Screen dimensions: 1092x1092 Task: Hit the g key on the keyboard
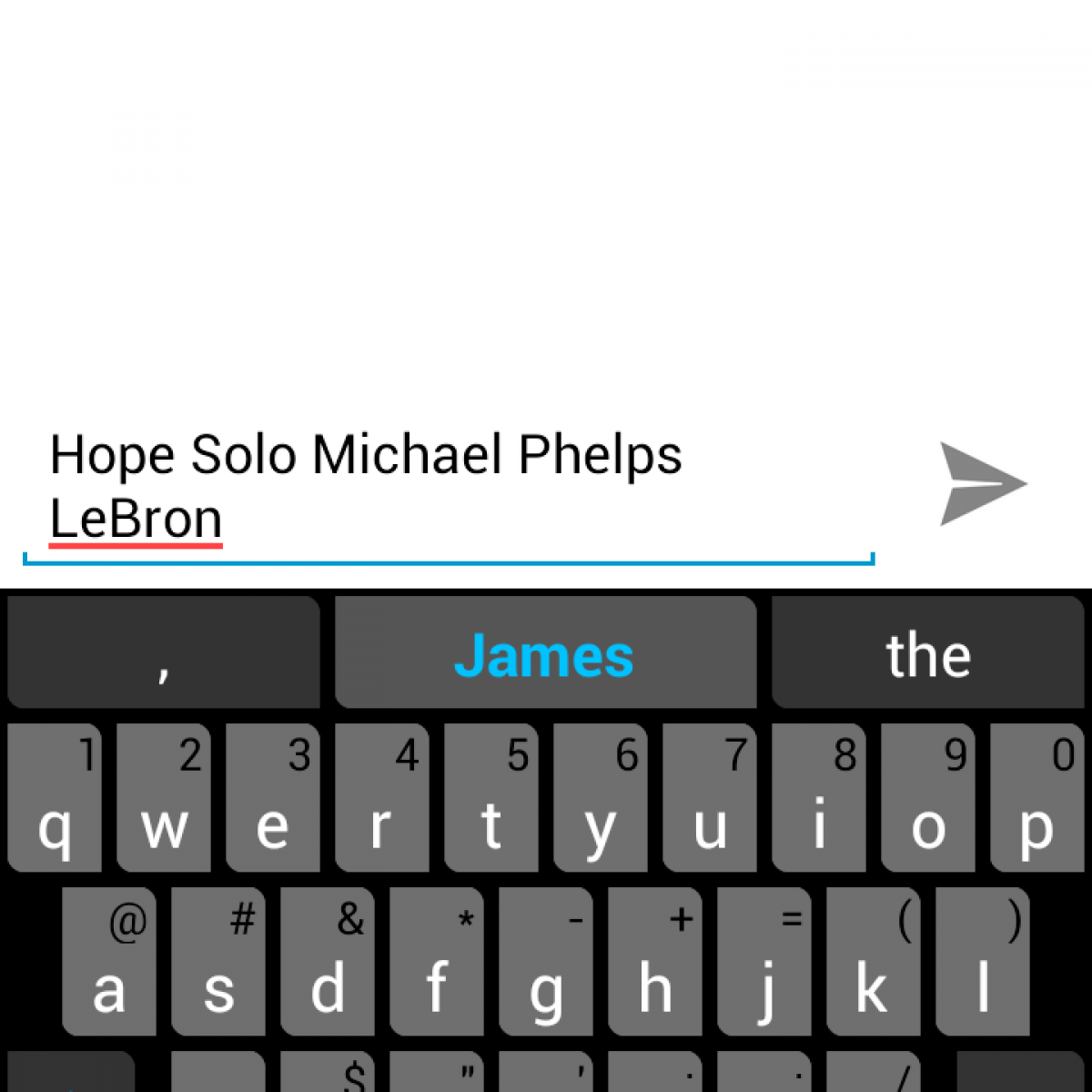click(545, 963)
